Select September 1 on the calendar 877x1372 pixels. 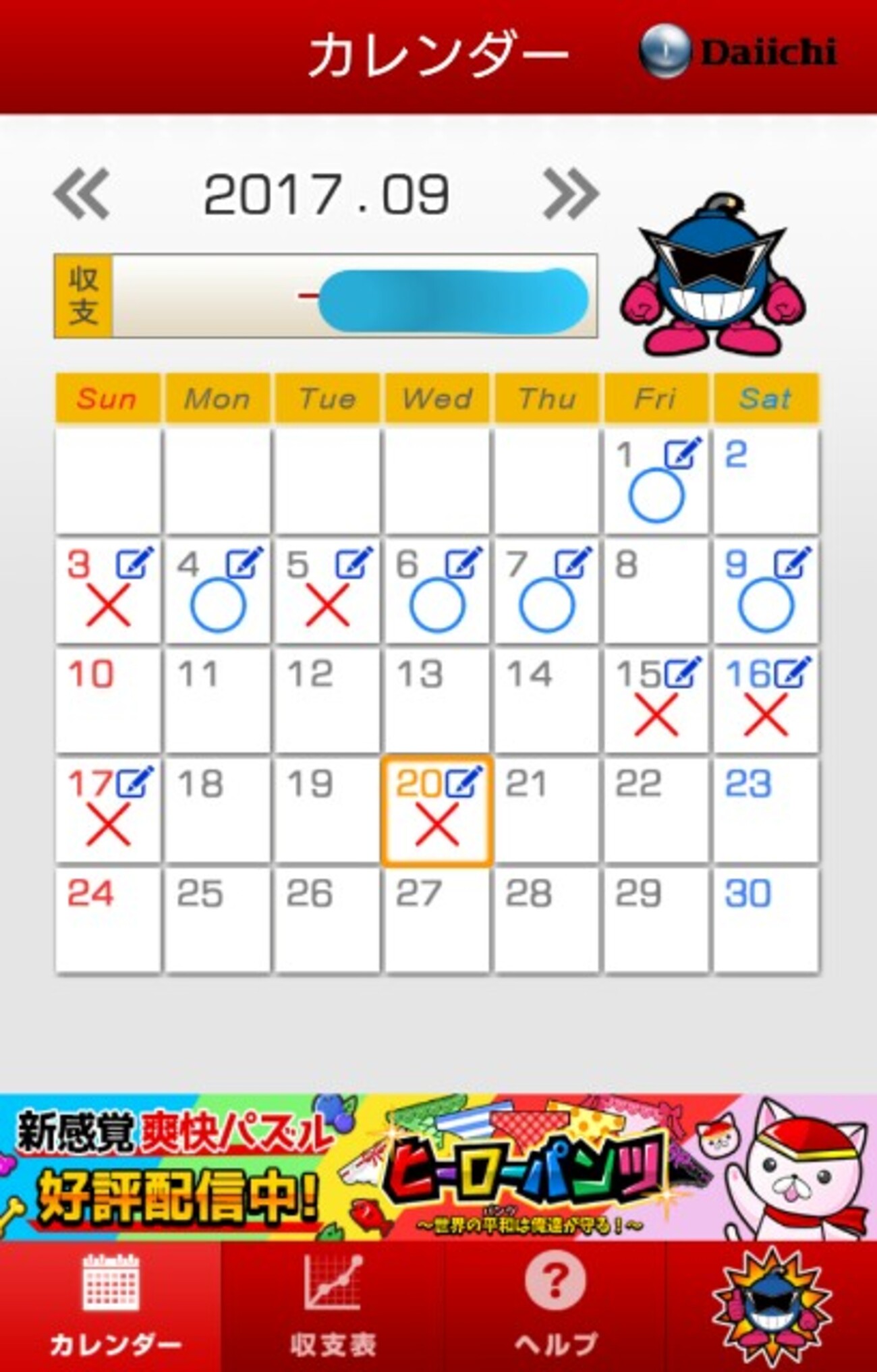point(656,482)
